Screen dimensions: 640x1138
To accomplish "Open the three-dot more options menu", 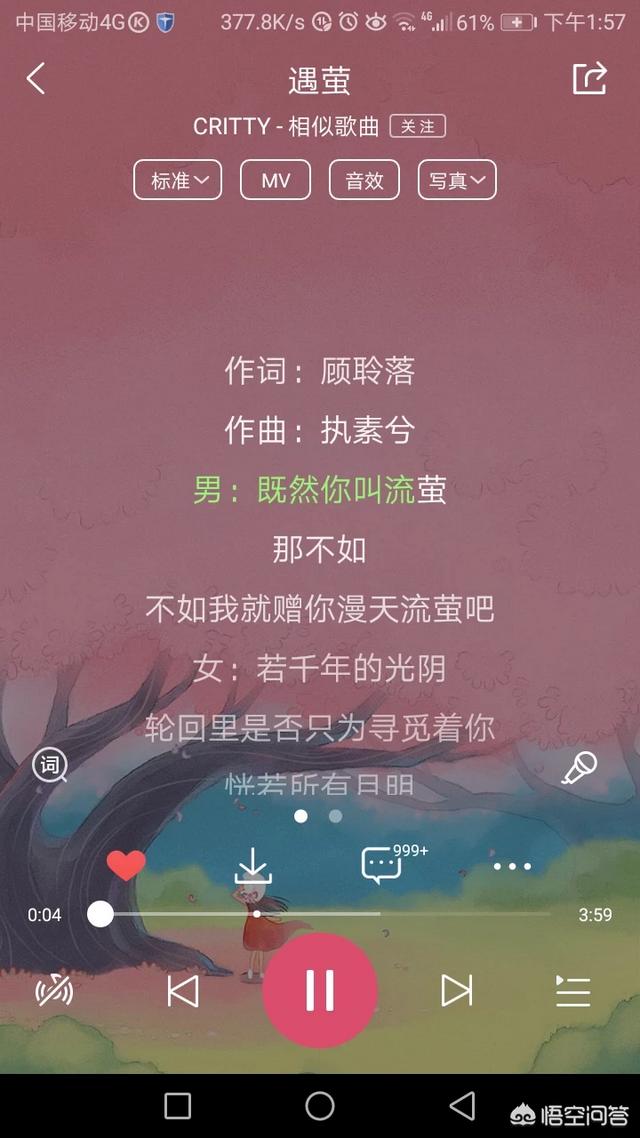I will [512, 866].
